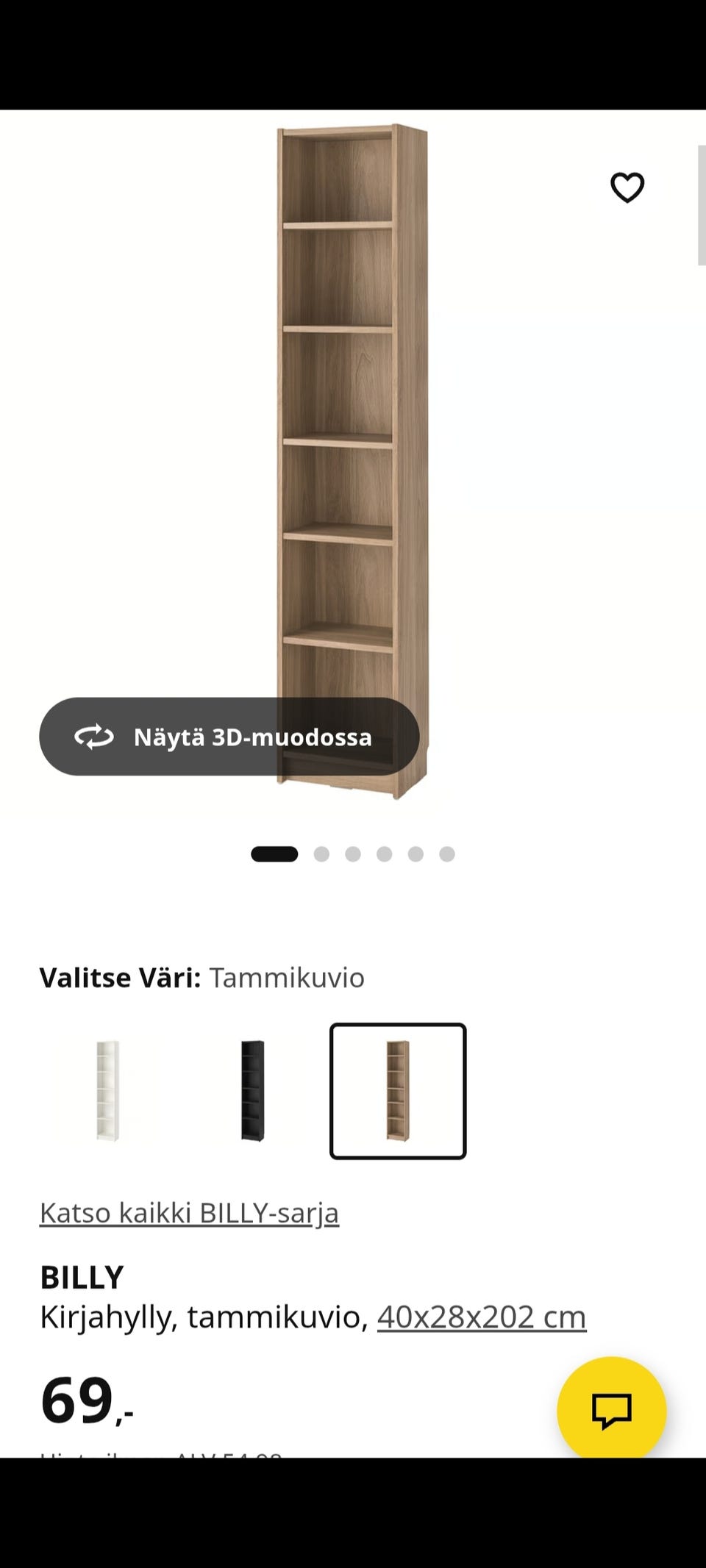This screenshot has width=706, height=1568.
Task: Choose the oak Tammikuvio color swatch
Action: [398, 1091]
